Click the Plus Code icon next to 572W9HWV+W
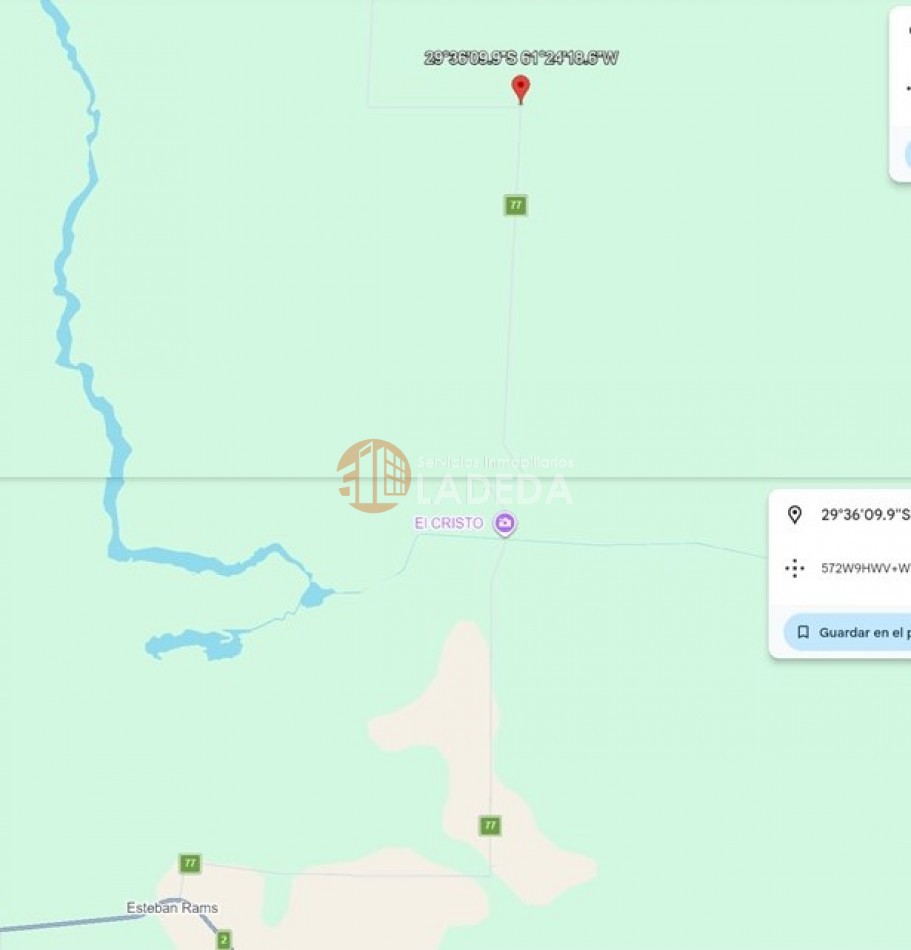The image size is (911, 950). pos(794,568)
